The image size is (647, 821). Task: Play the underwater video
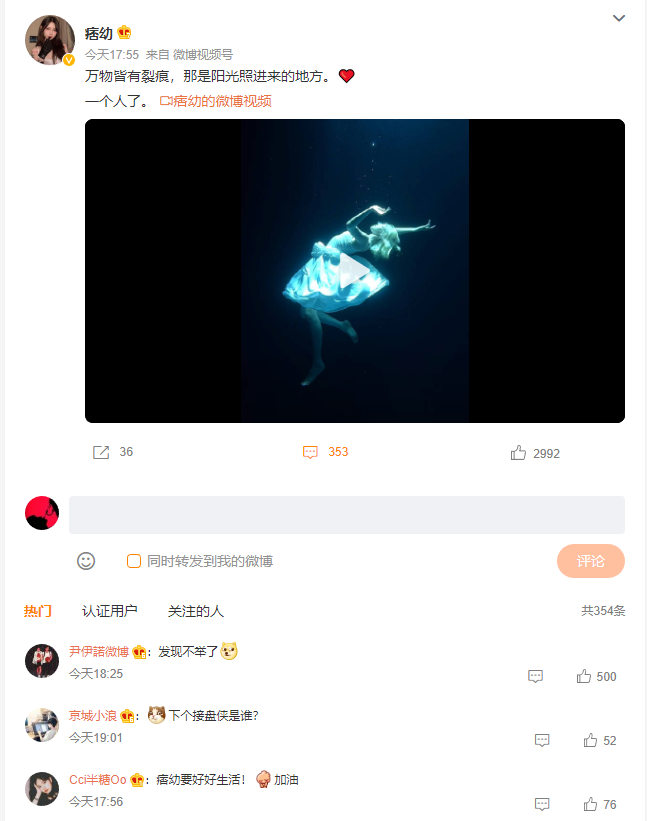point(354,271)
